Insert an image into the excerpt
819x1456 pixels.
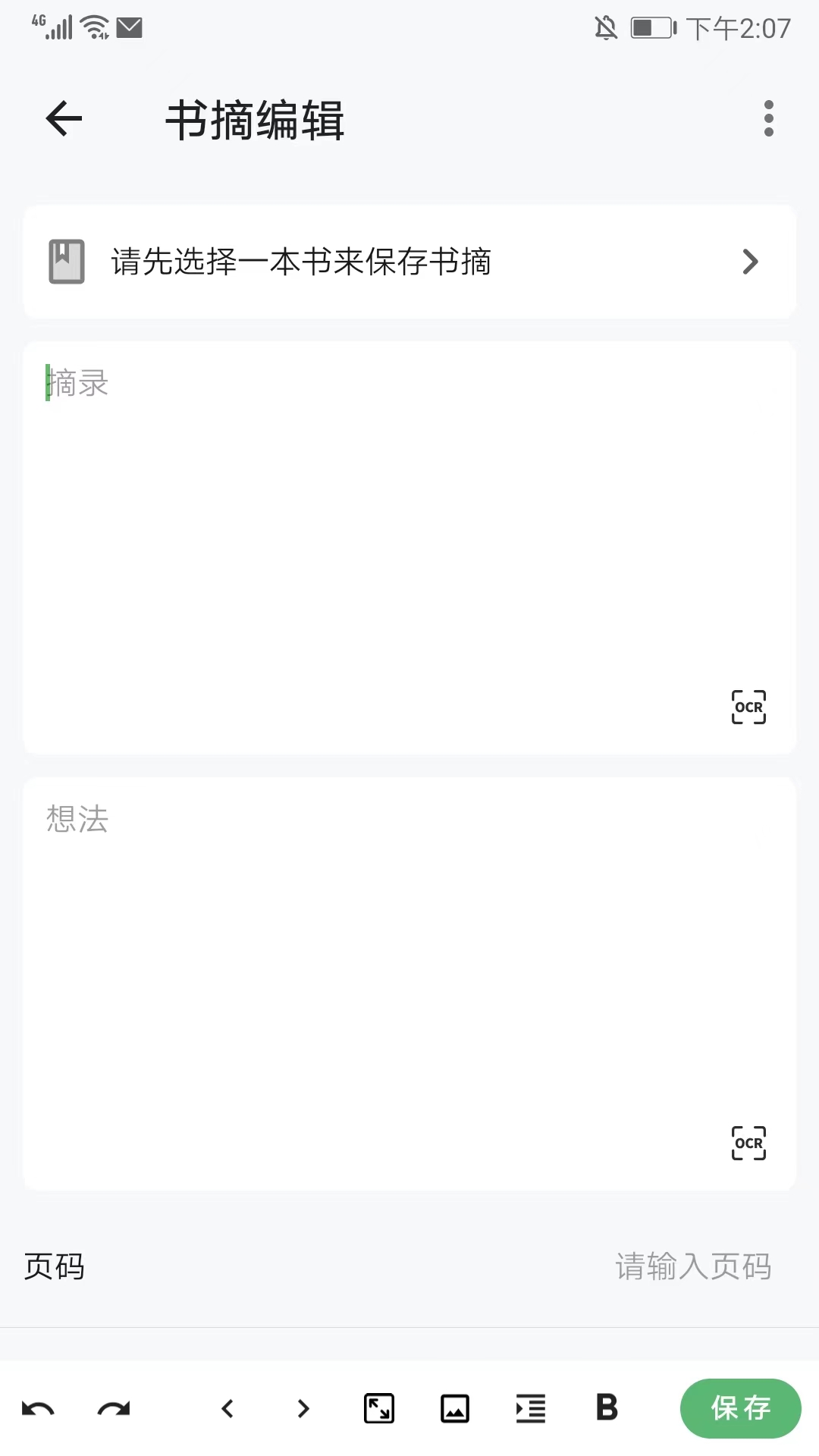[x=455, y=1408]
